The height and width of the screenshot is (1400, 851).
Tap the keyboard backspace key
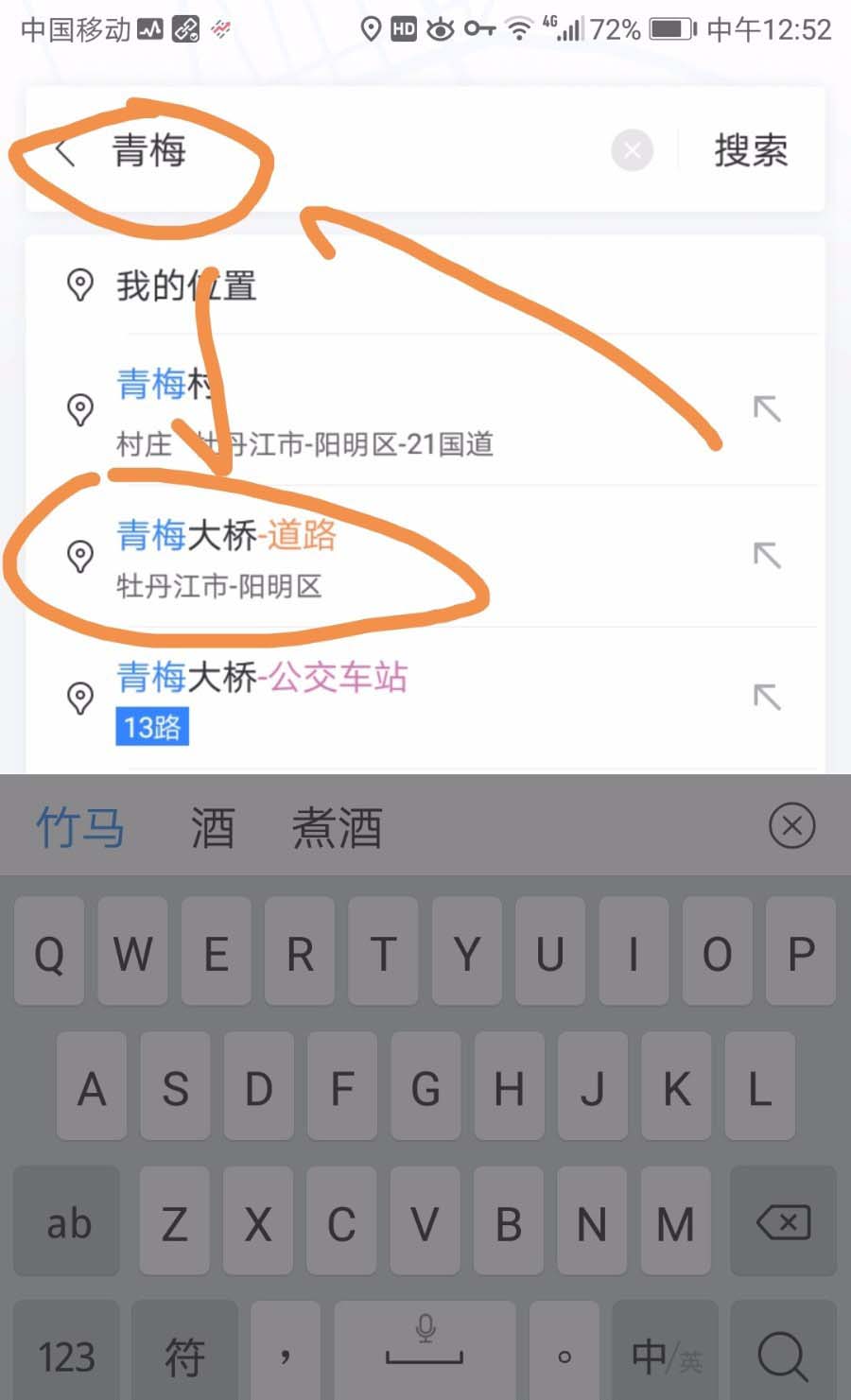(783, 1222)
